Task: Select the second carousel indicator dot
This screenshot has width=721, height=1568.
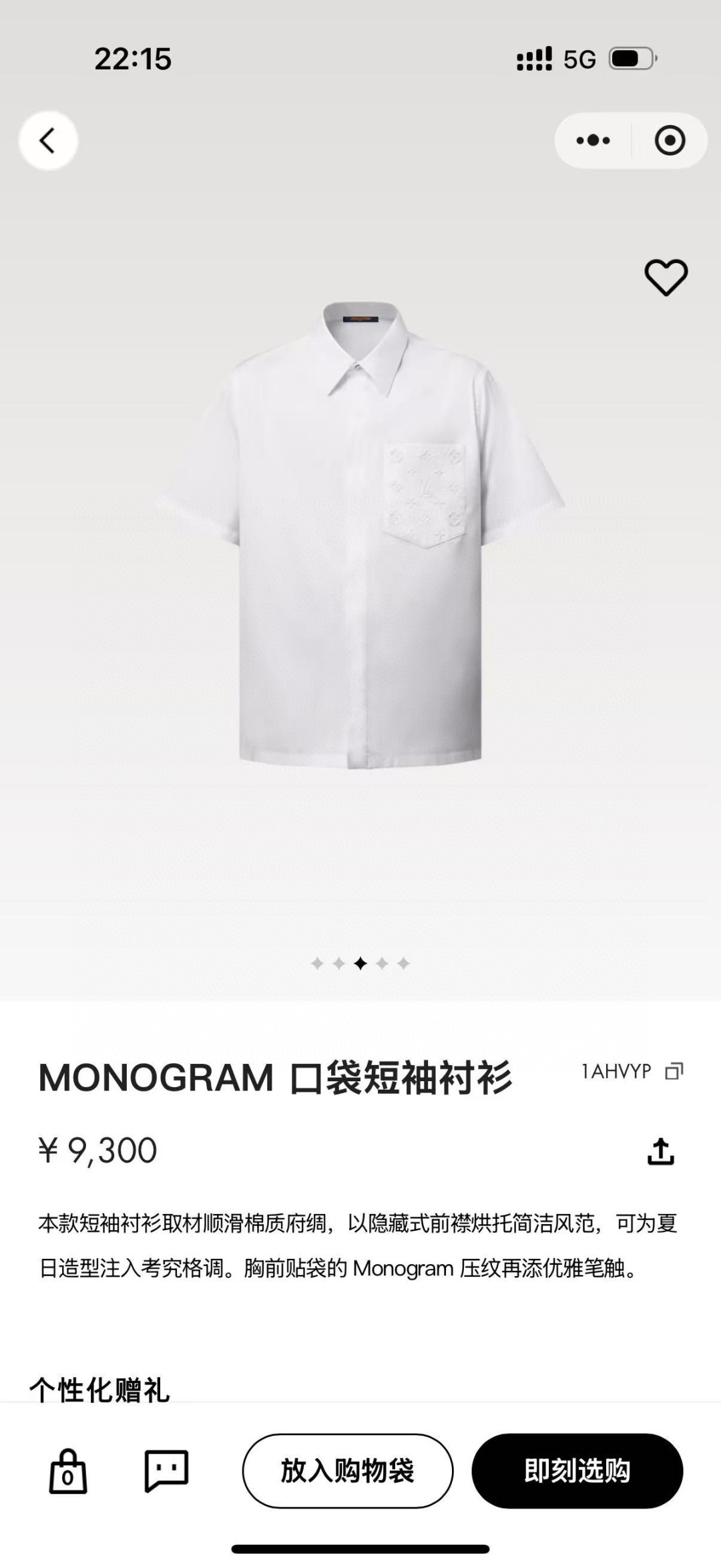Action: (x=338, y=963)
